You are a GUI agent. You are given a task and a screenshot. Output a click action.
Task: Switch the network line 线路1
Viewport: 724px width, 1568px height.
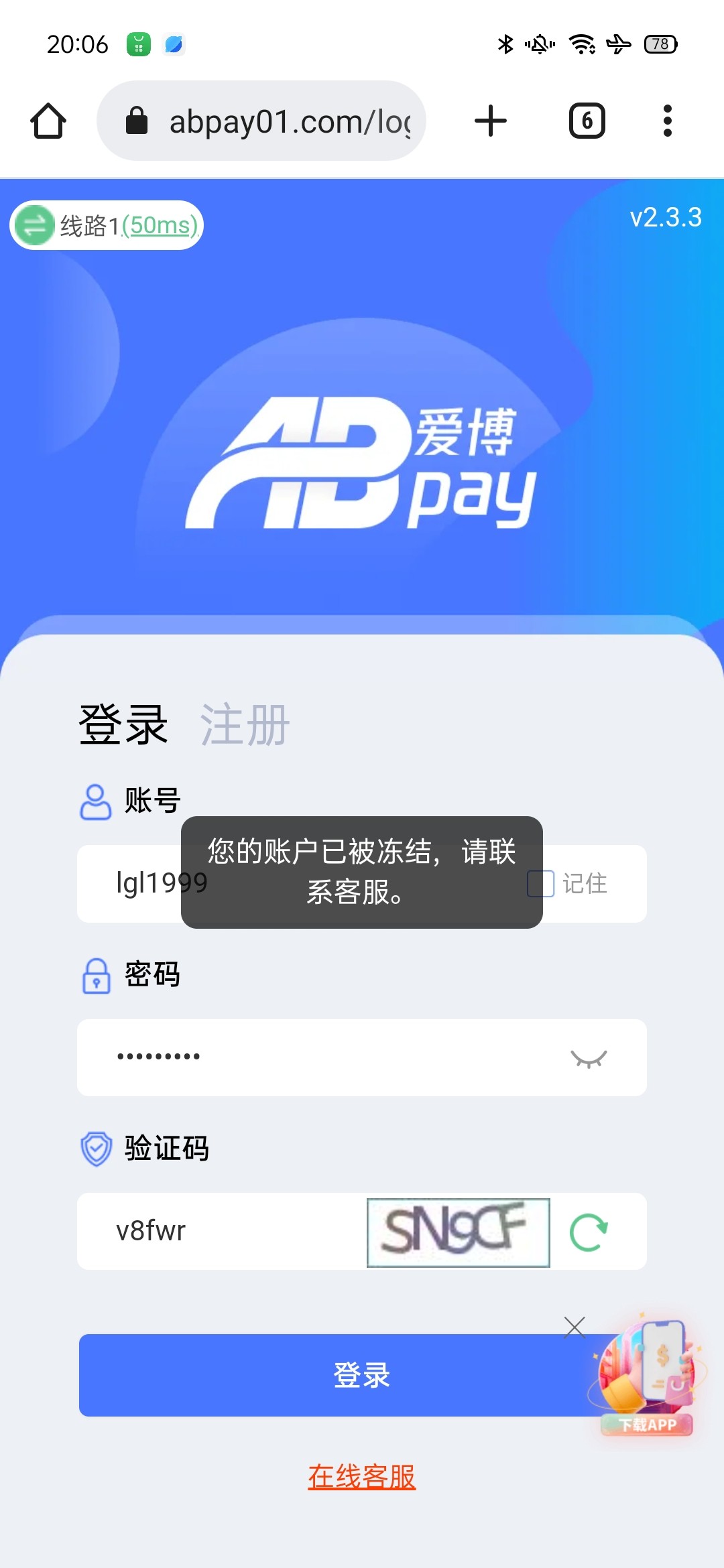coord(107,226)
